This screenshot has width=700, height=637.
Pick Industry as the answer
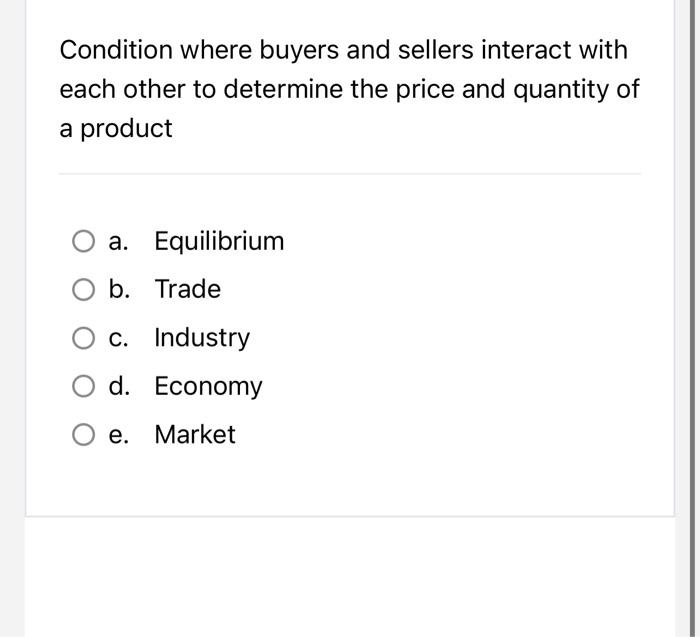pos(85,339)
